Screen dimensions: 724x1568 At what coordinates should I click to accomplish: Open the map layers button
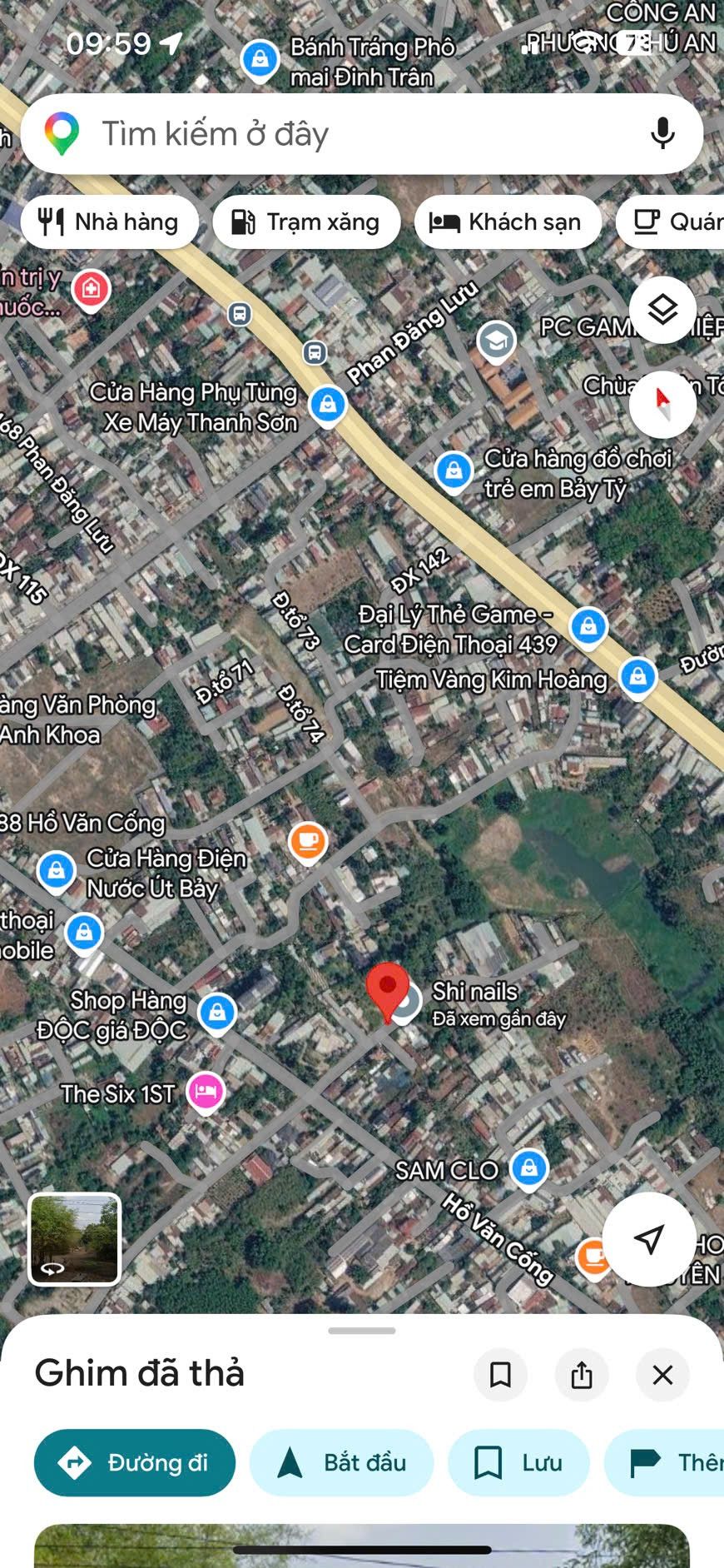coord(662,310)
